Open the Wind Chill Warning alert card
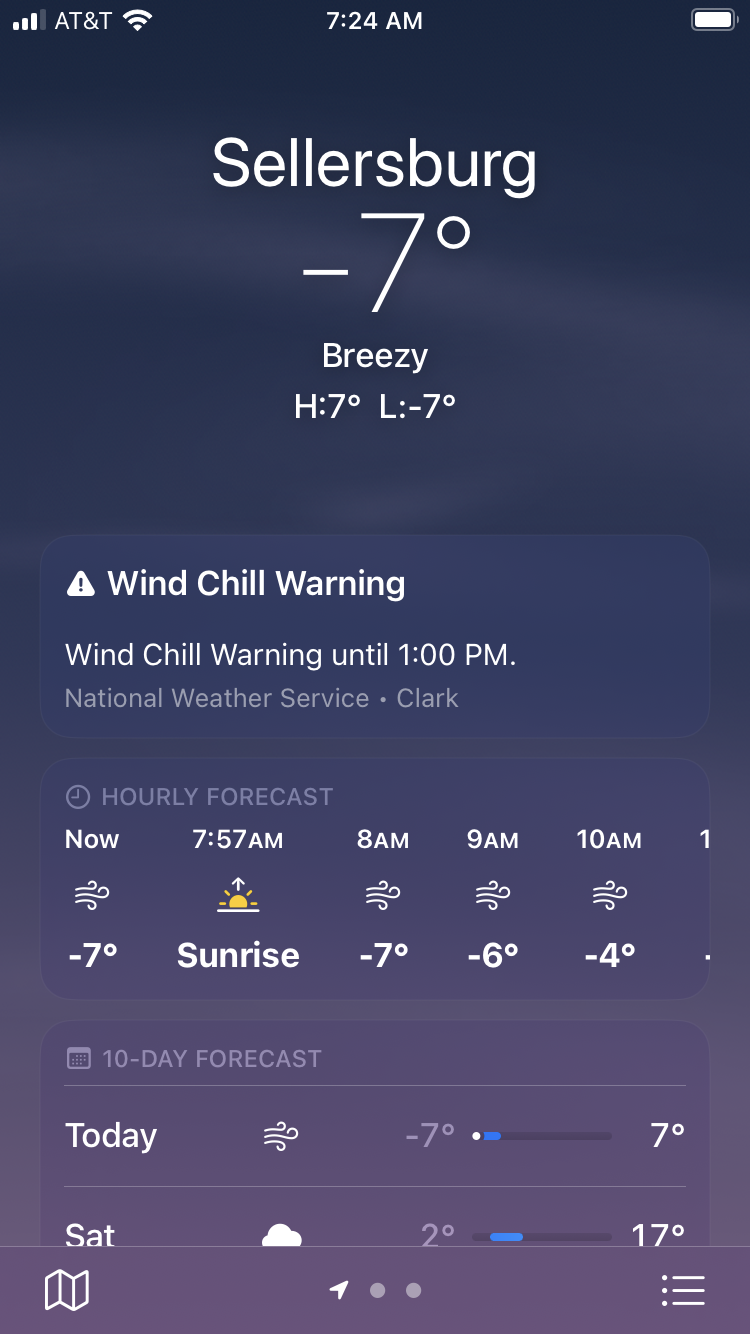Screen dimensions: 750x1334 [x=375, y=636]
